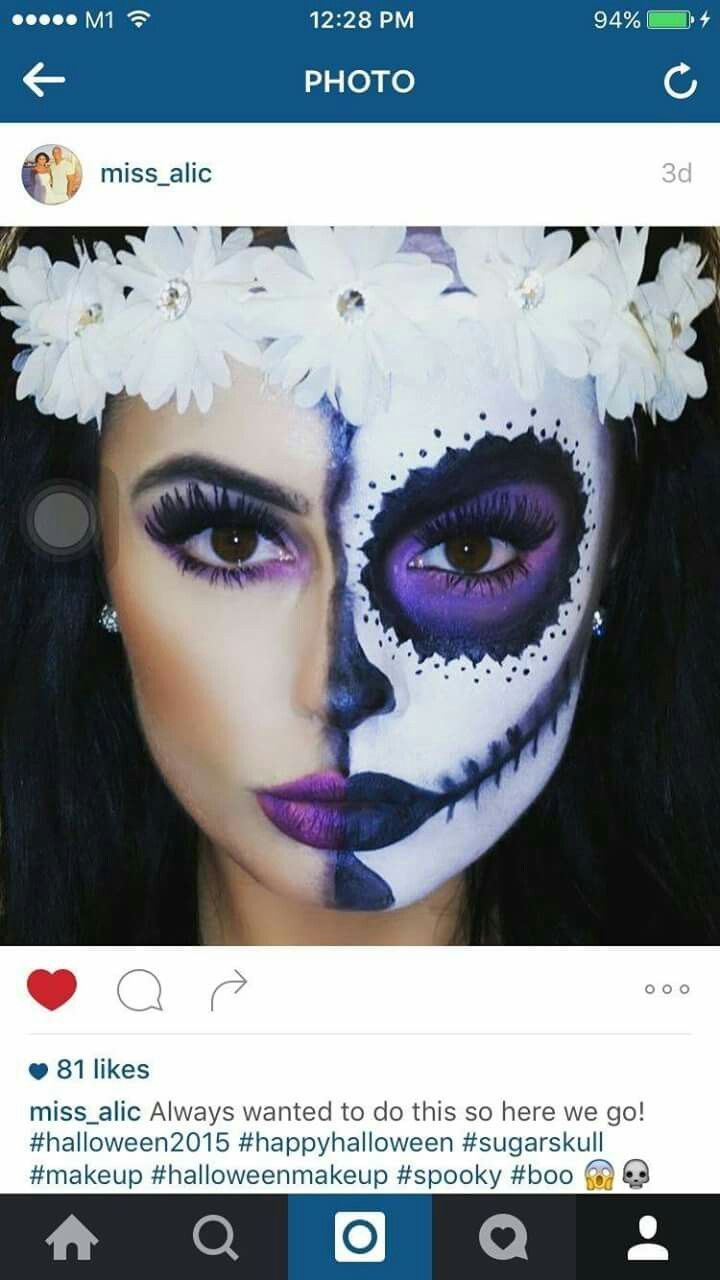Refresh the photo page
Screen dimensions: 720x1280
pyautogui.click(x=680, y=82)
